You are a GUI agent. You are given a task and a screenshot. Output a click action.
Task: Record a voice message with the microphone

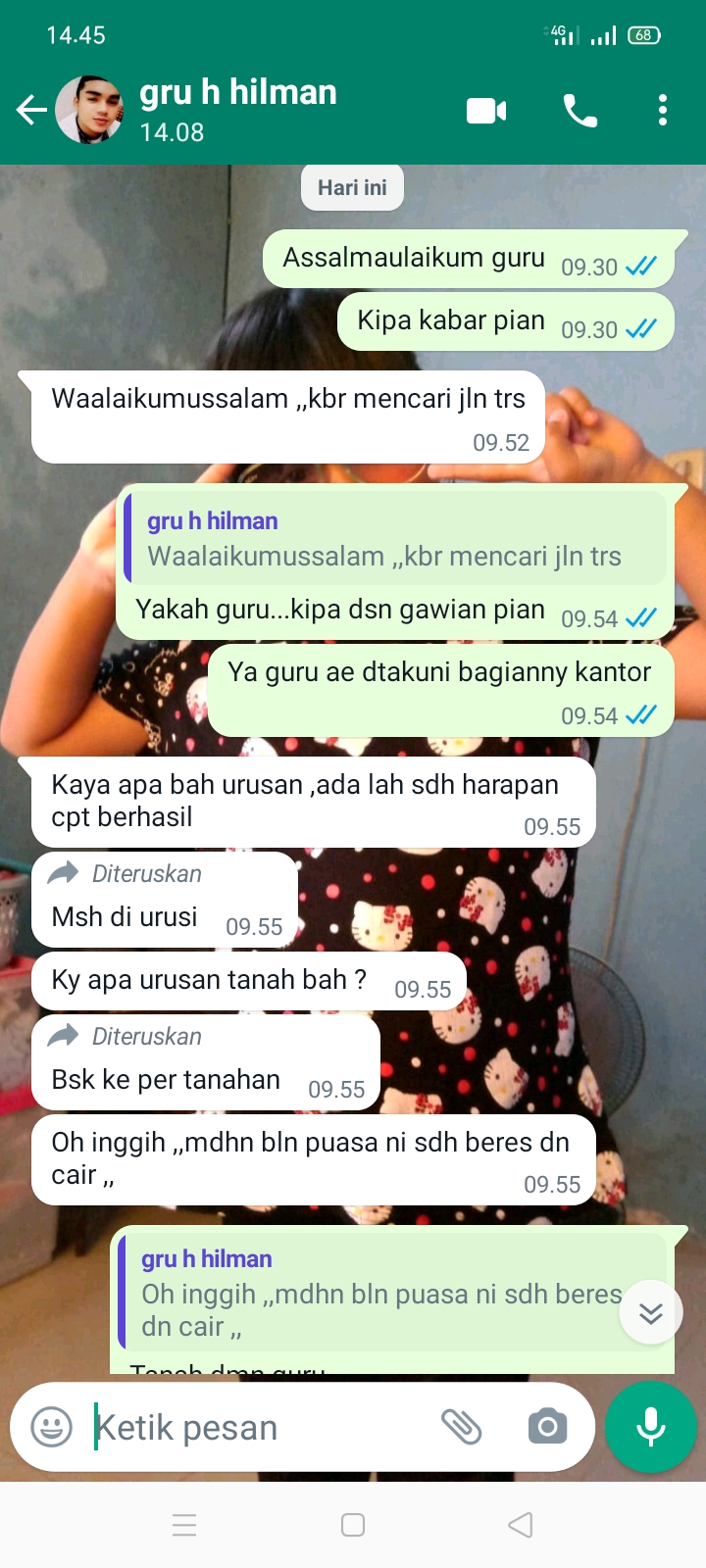651,1427
